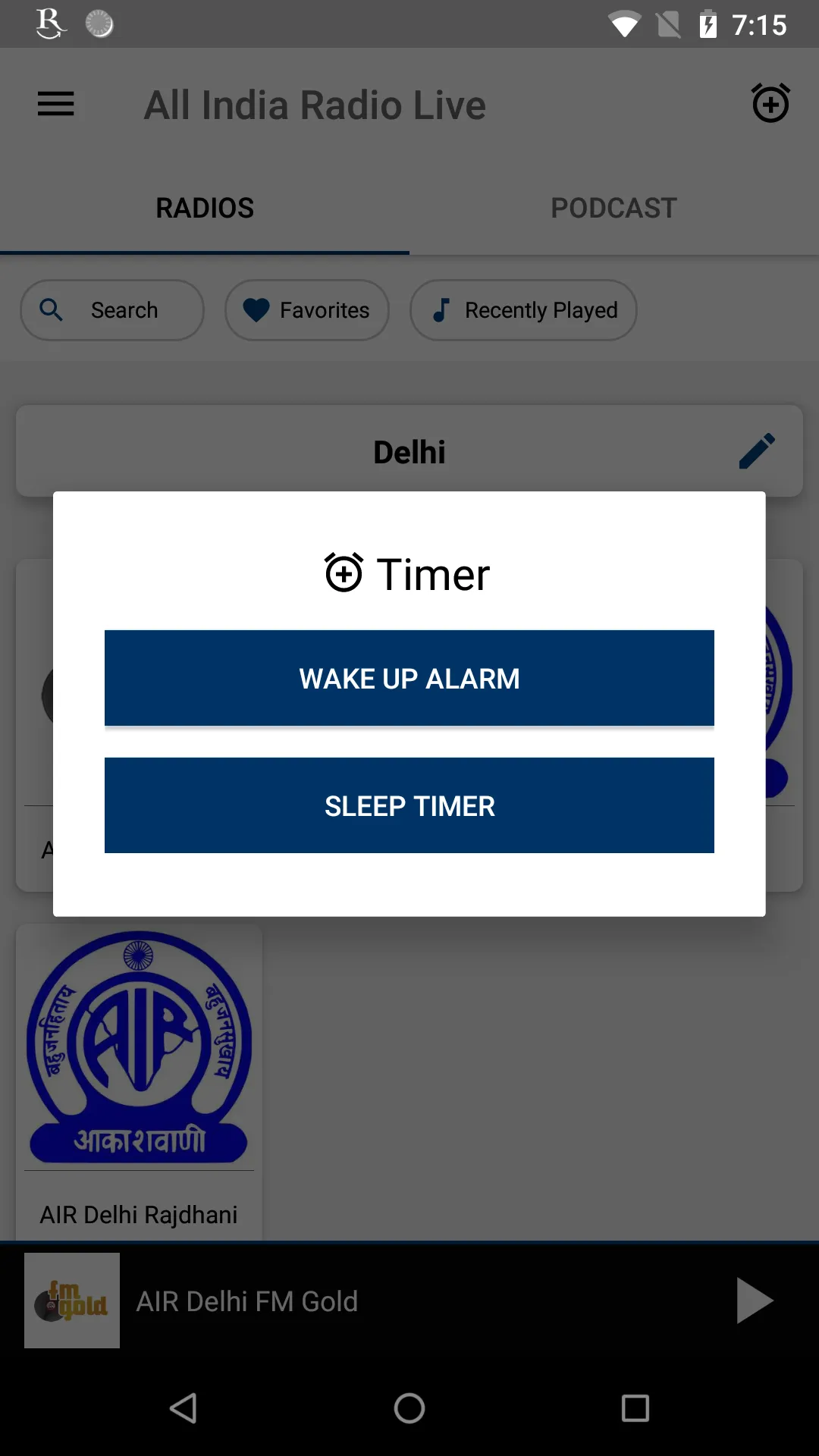
Task: Click the alarm timer icon in toolbar
Action: click(770, 103)
